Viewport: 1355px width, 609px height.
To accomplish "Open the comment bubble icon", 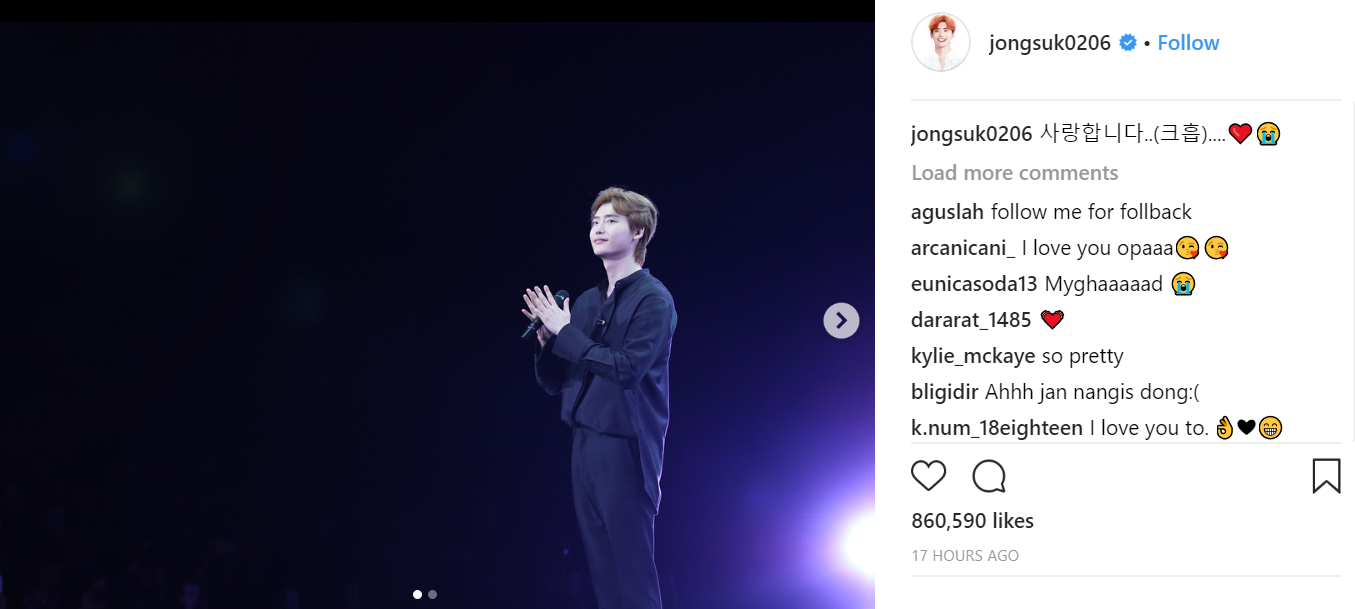I will tap(988, 476).
